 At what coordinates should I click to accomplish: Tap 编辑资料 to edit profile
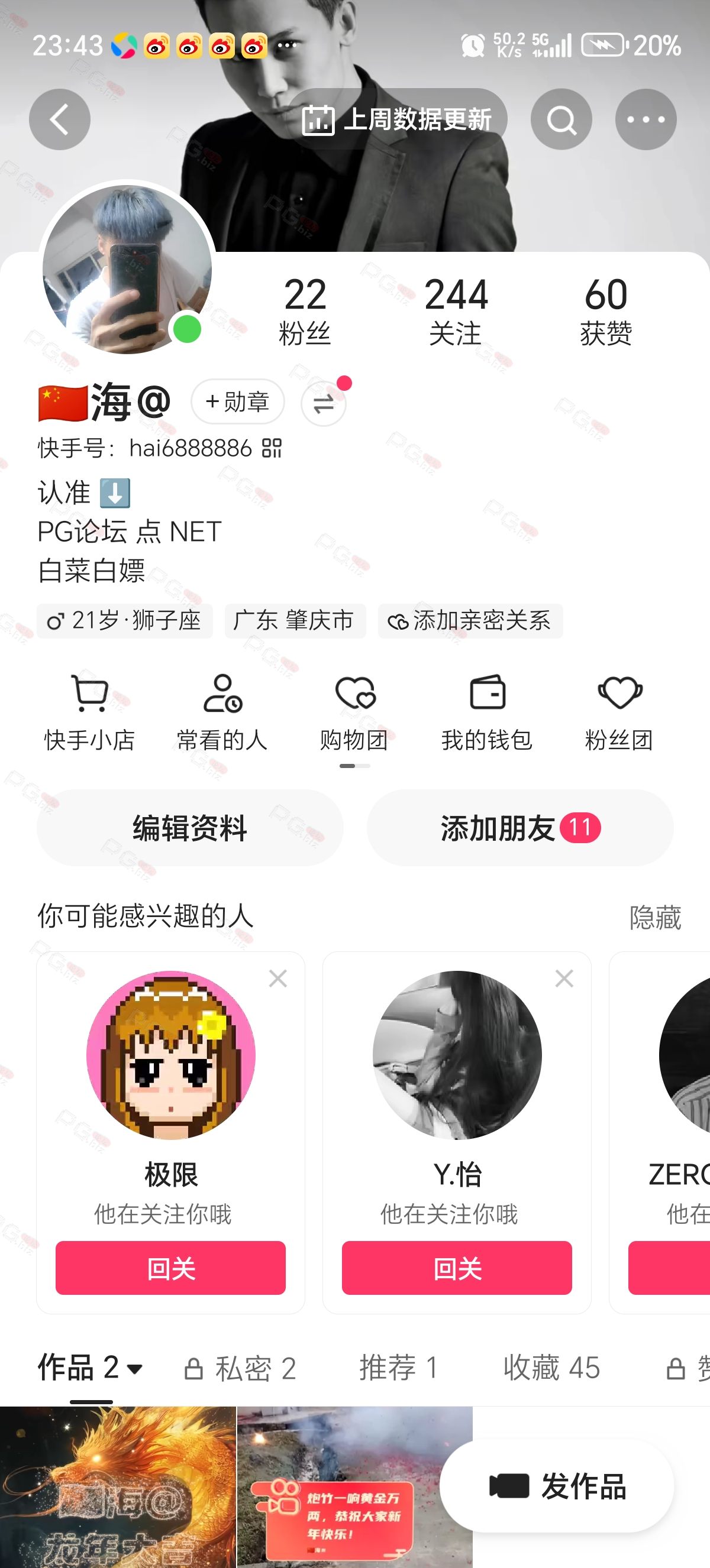(190, 828)
